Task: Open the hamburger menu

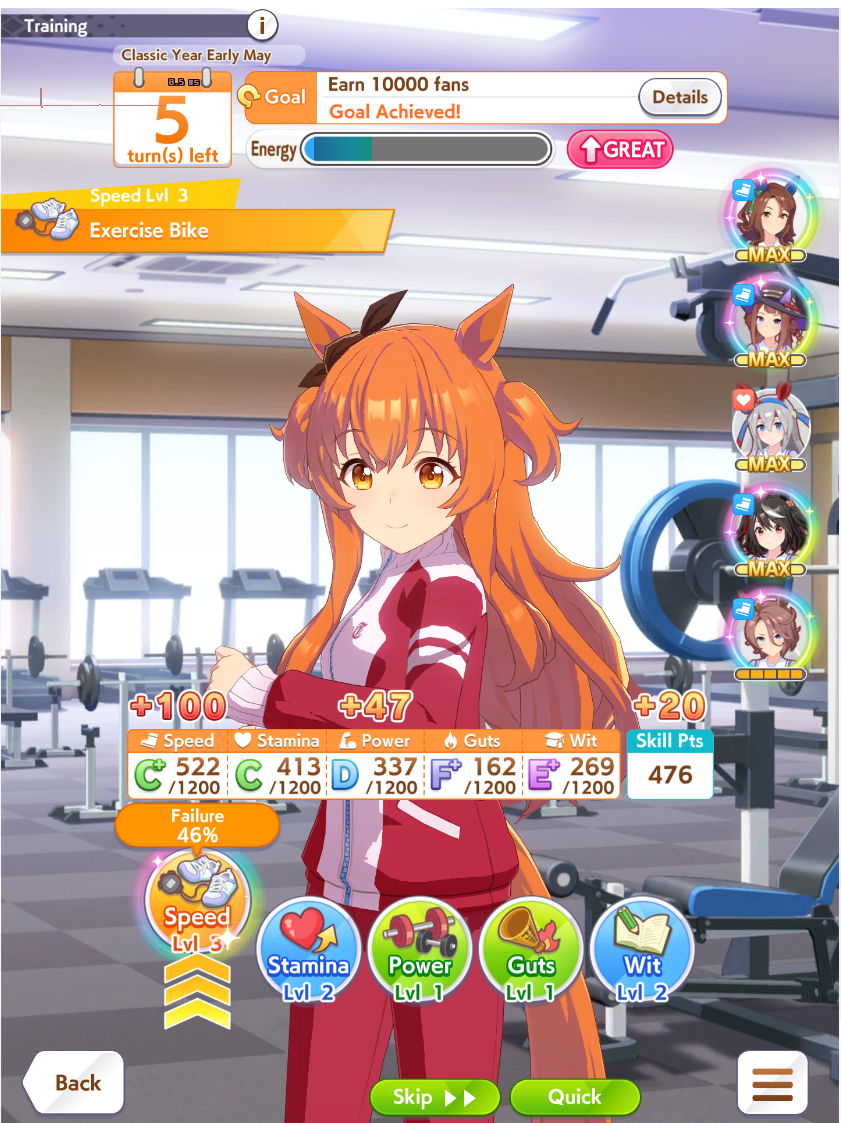Action: point(772,1083)
